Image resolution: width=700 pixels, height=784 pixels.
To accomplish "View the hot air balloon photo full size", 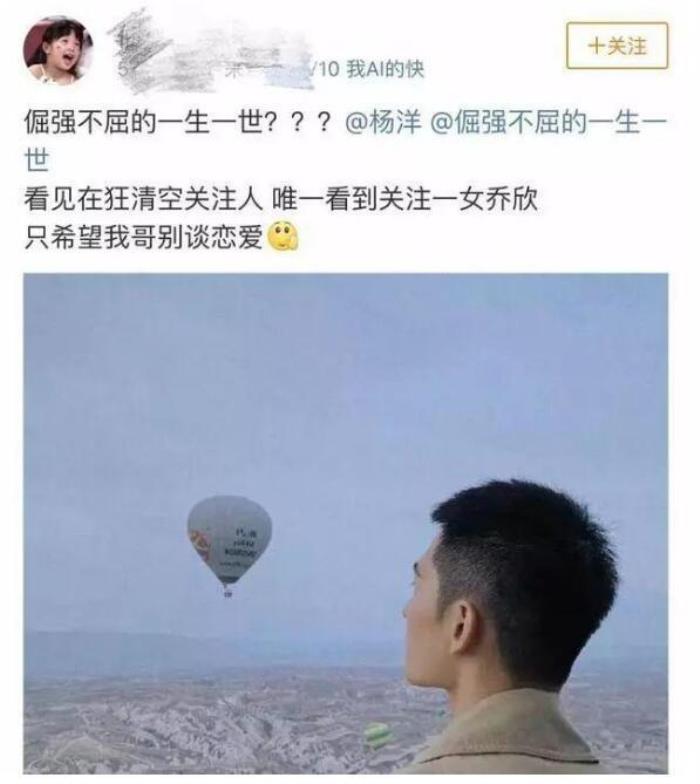I will click(346, 522).
